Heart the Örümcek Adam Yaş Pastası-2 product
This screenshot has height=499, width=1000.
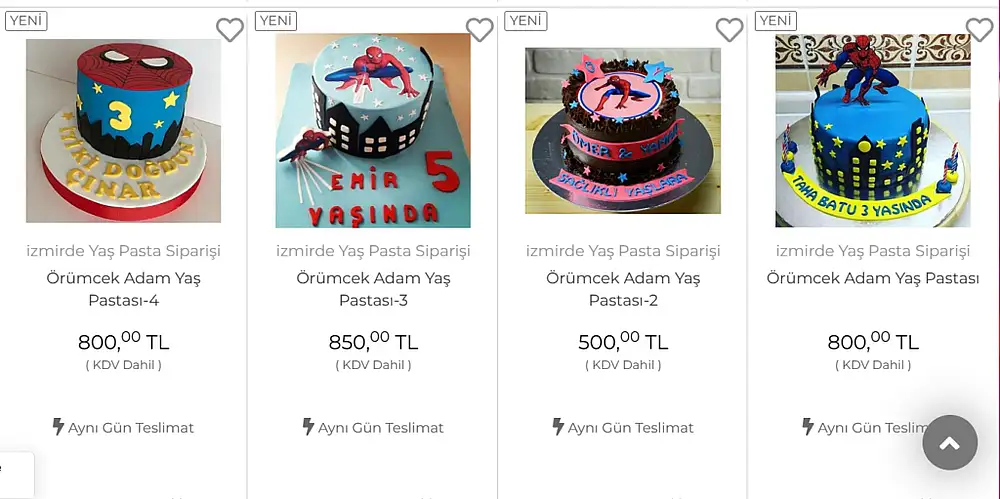(730, 30)
